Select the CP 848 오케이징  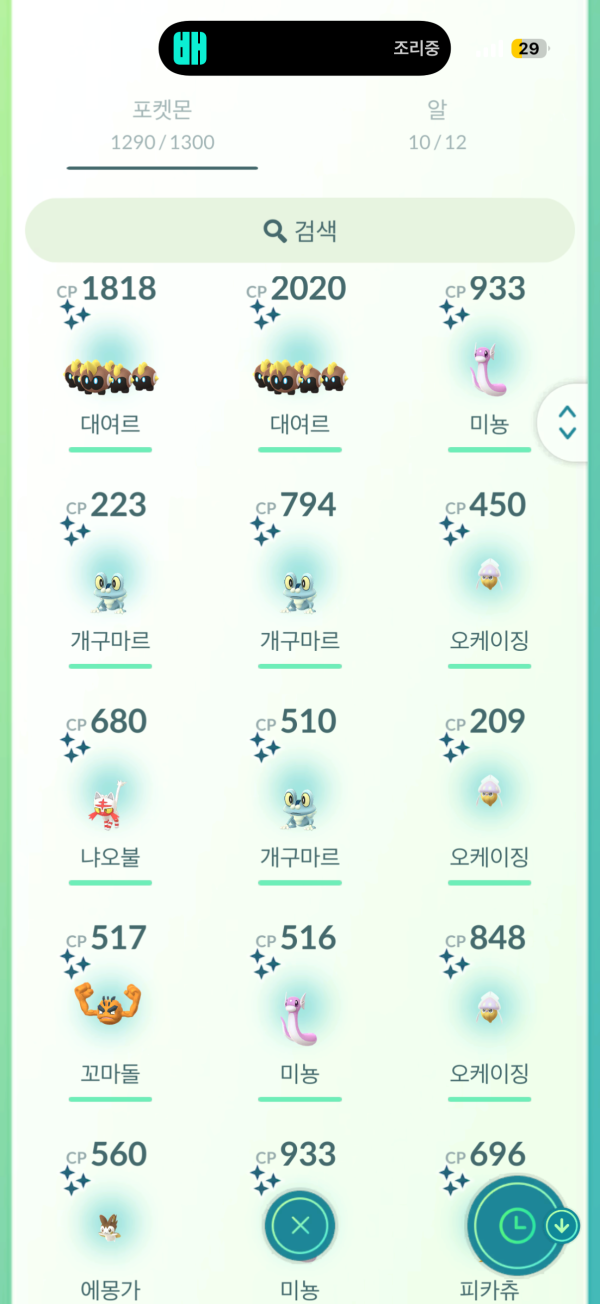[489, 1011]
